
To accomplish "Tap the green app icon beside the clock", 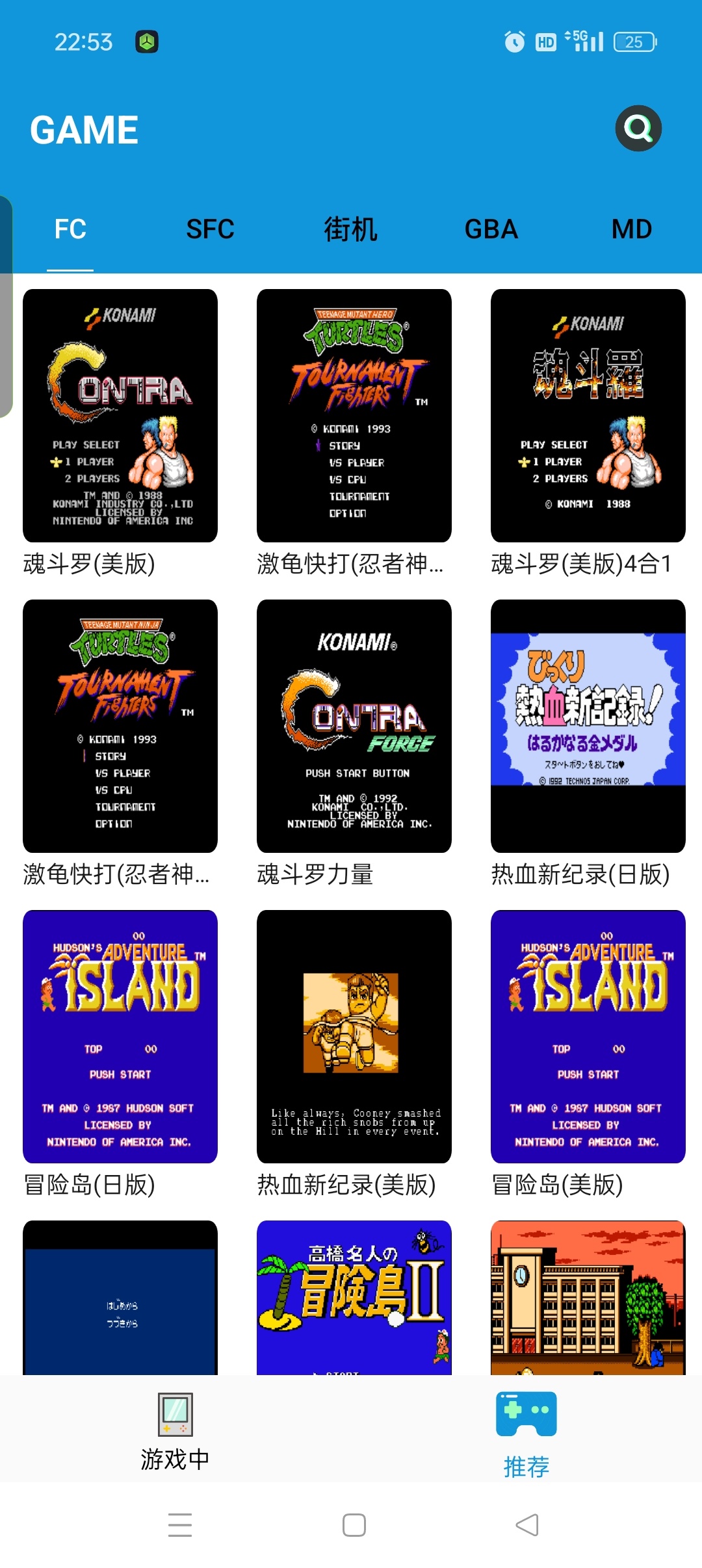I will [x=148, y=41].
